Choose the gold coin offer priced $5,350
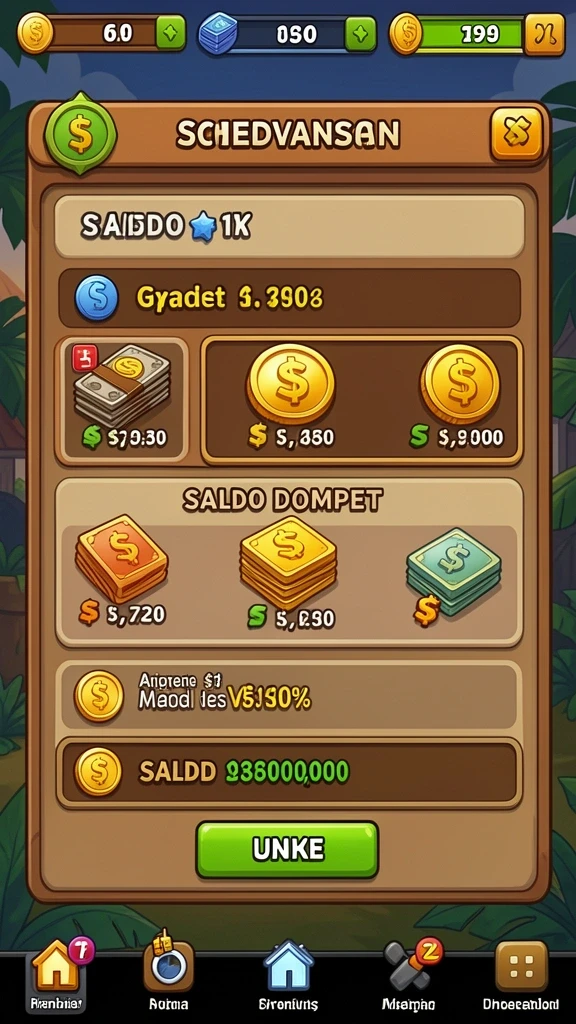This screenshot has width=576, height=1024. coord(291,399)
